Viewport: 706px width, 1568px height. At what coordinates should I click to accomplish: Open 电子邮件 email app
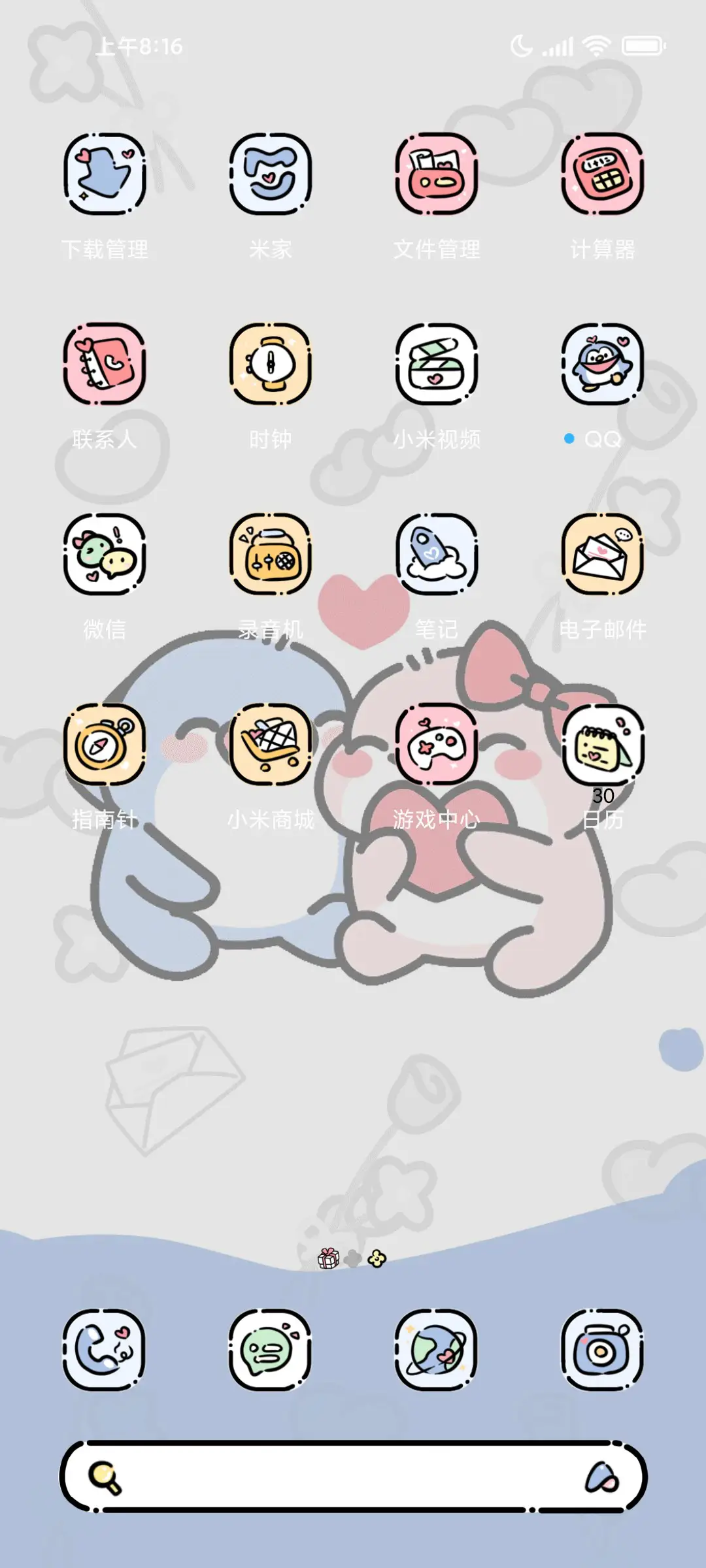click(602, 555)
